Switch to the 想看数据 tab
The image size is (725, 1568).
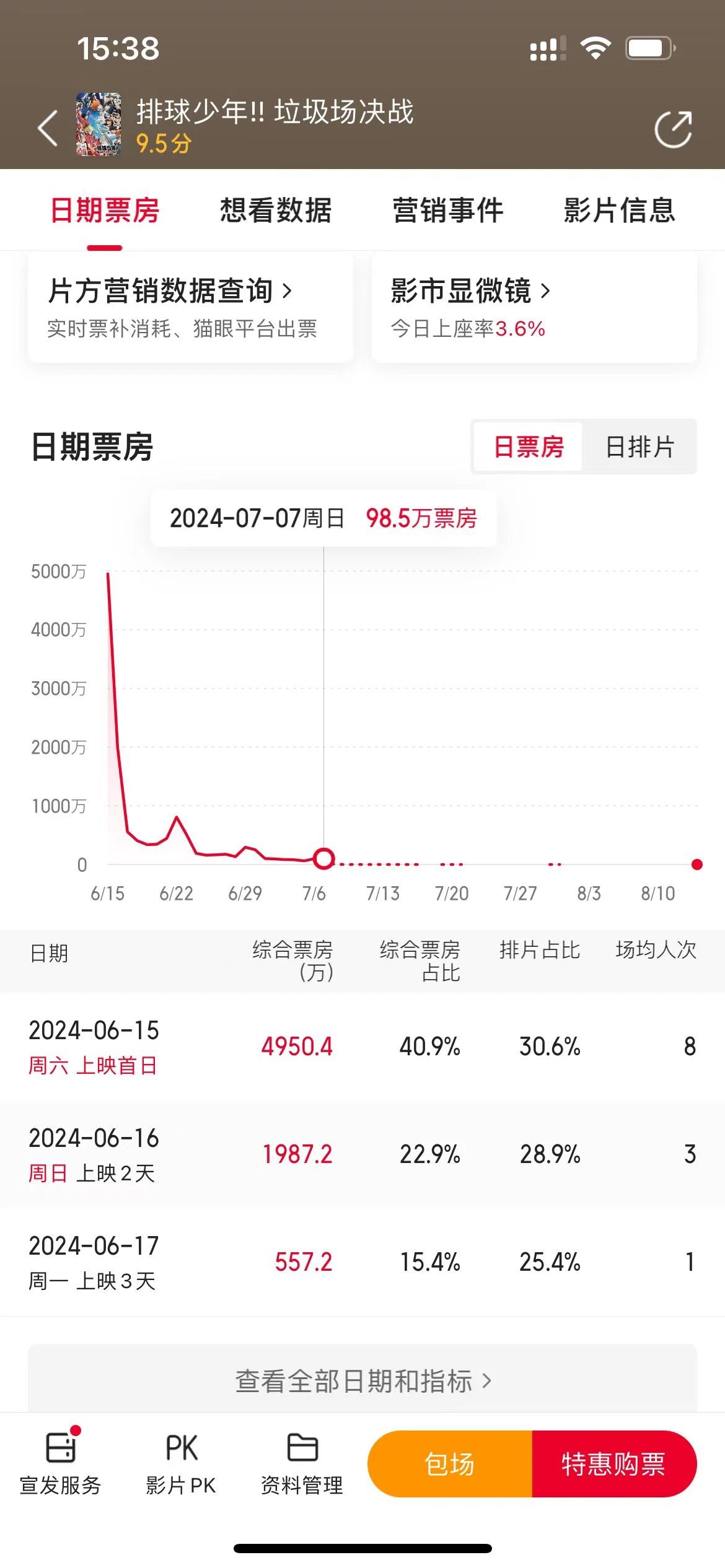pos(276,211)
